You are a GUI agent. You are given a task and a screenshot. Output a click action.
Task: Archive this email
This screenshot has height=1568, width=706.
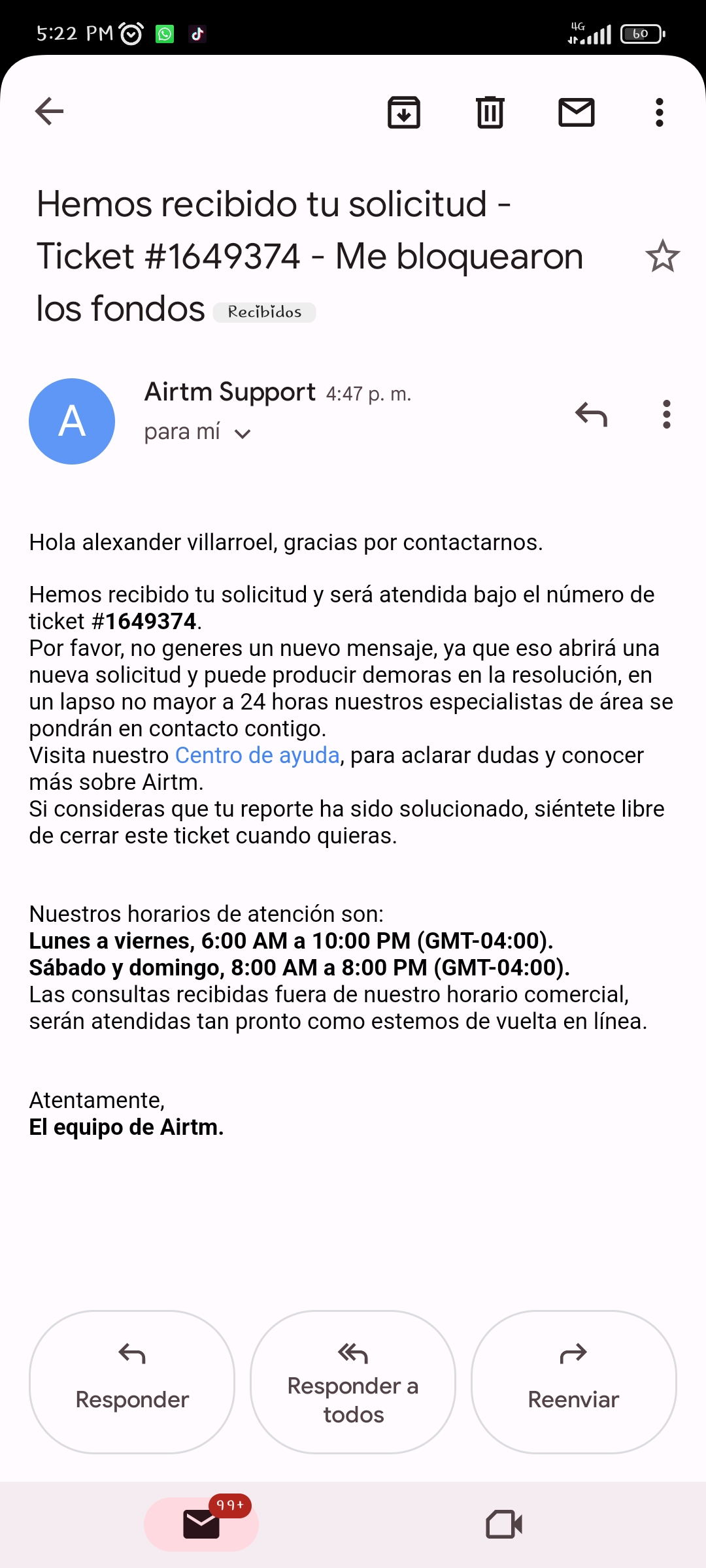404,112
